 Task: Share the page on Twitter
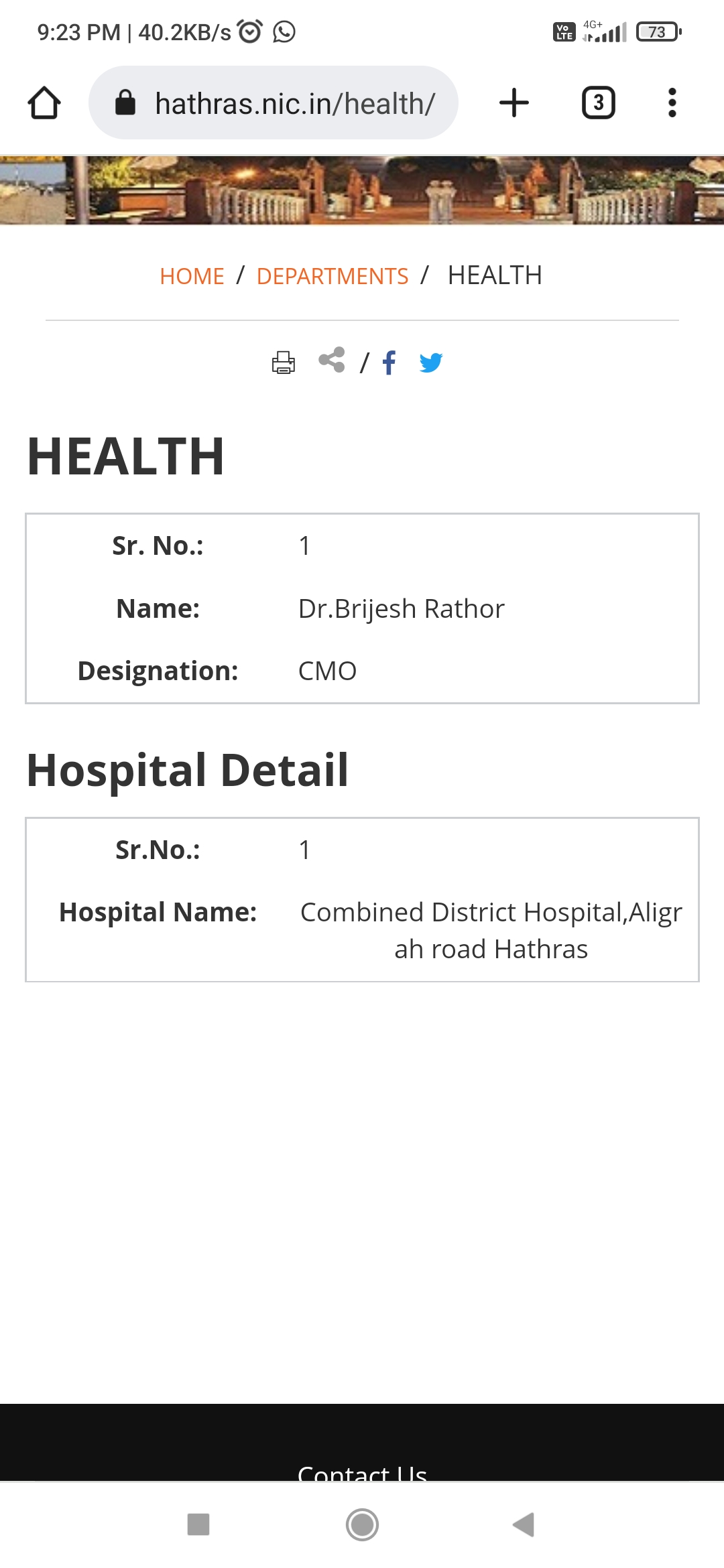(x=430, y=363)
